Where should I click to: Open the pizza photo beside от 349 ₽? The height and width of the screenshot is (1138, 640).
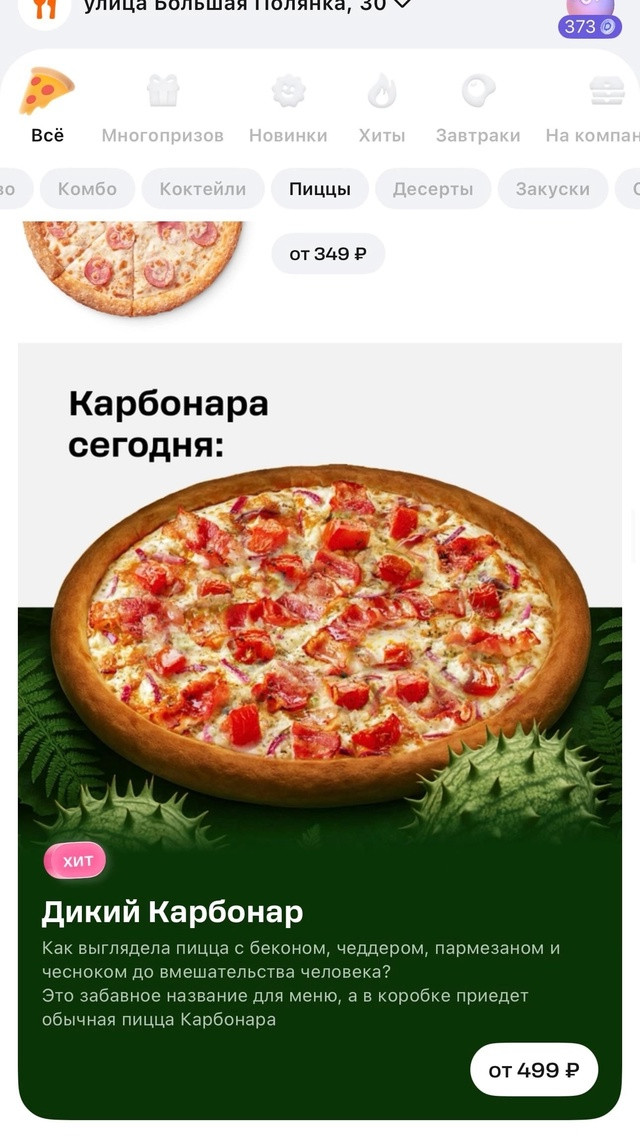133,267
